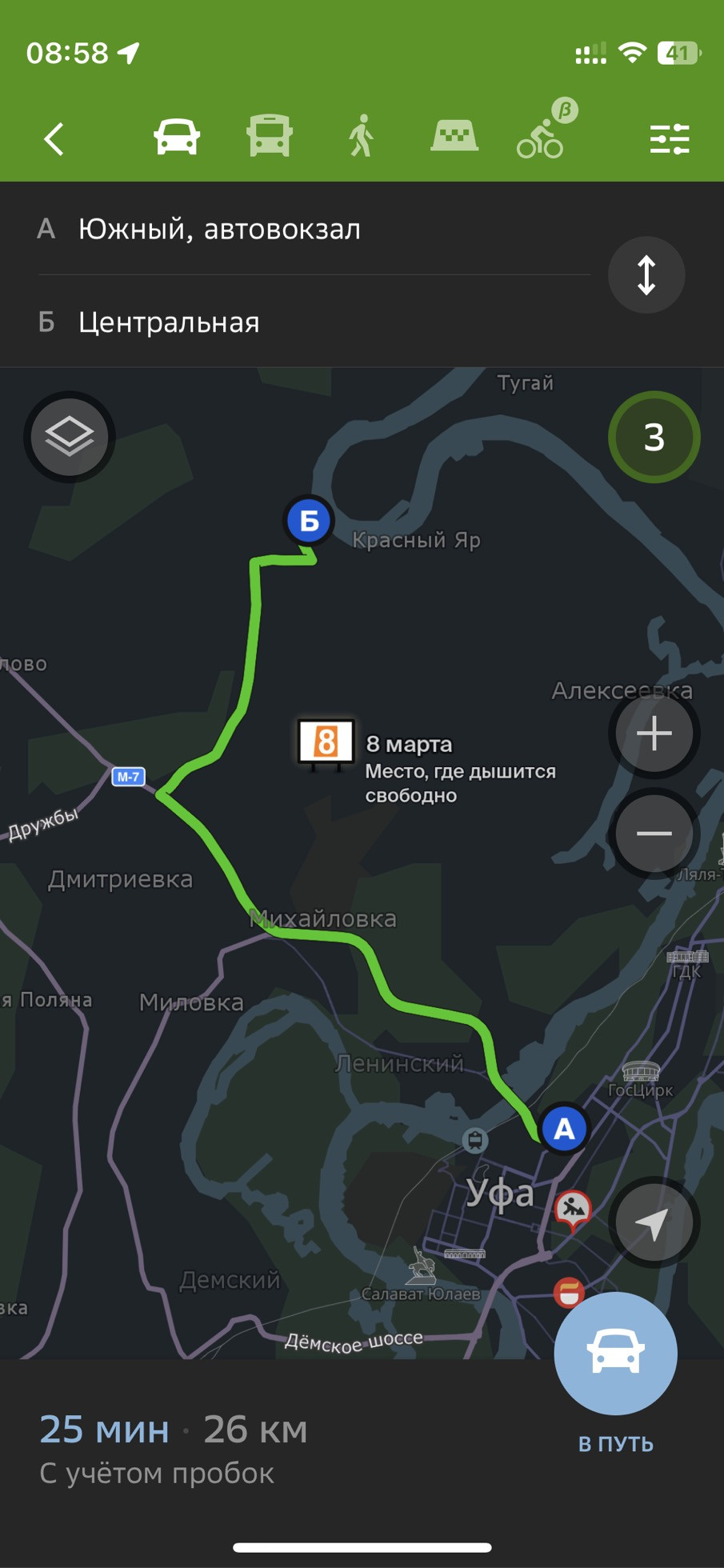This screenshot has height=1568, width=724.
Task: Open route settings filters
Action: coord(669,139)
